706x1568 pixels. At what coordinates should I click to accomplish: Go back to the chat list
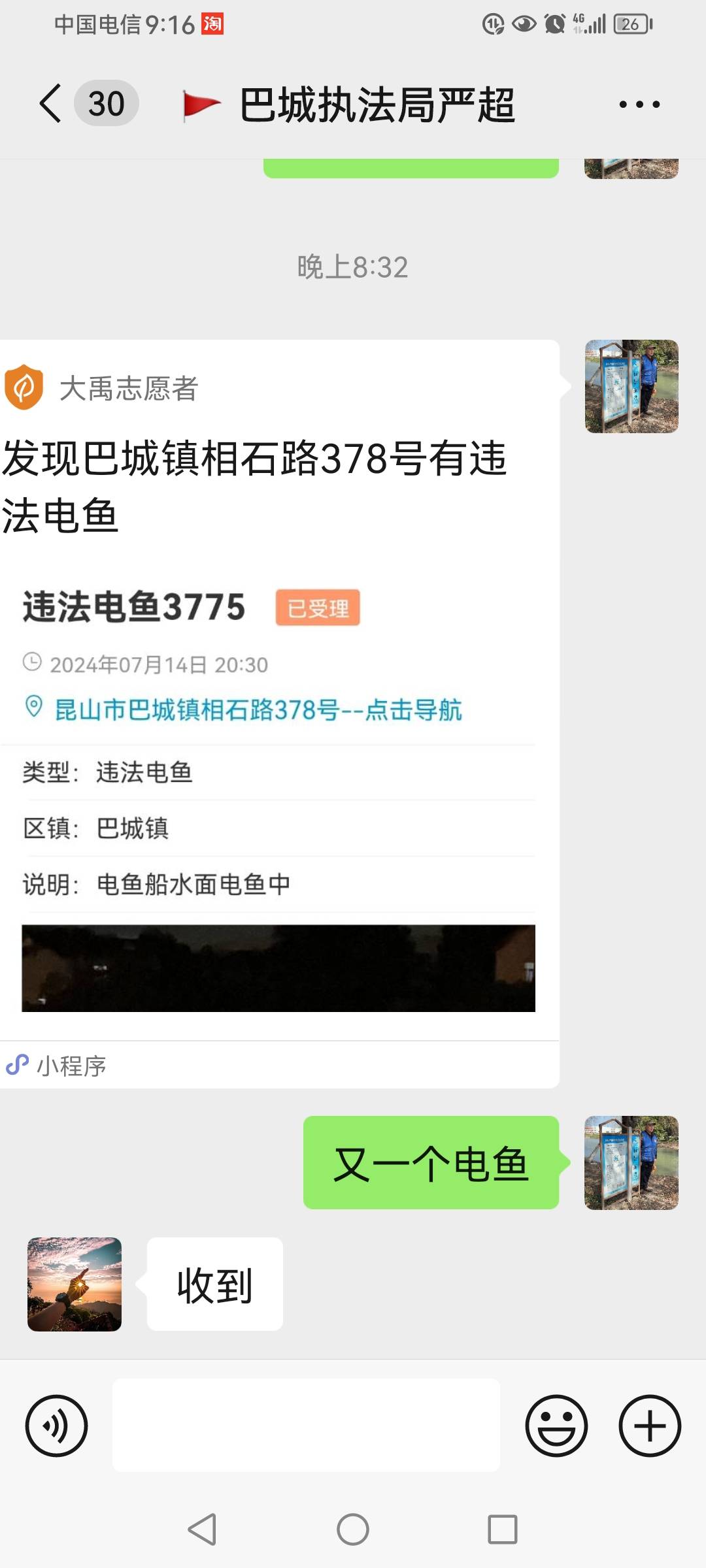pos(51,103)
